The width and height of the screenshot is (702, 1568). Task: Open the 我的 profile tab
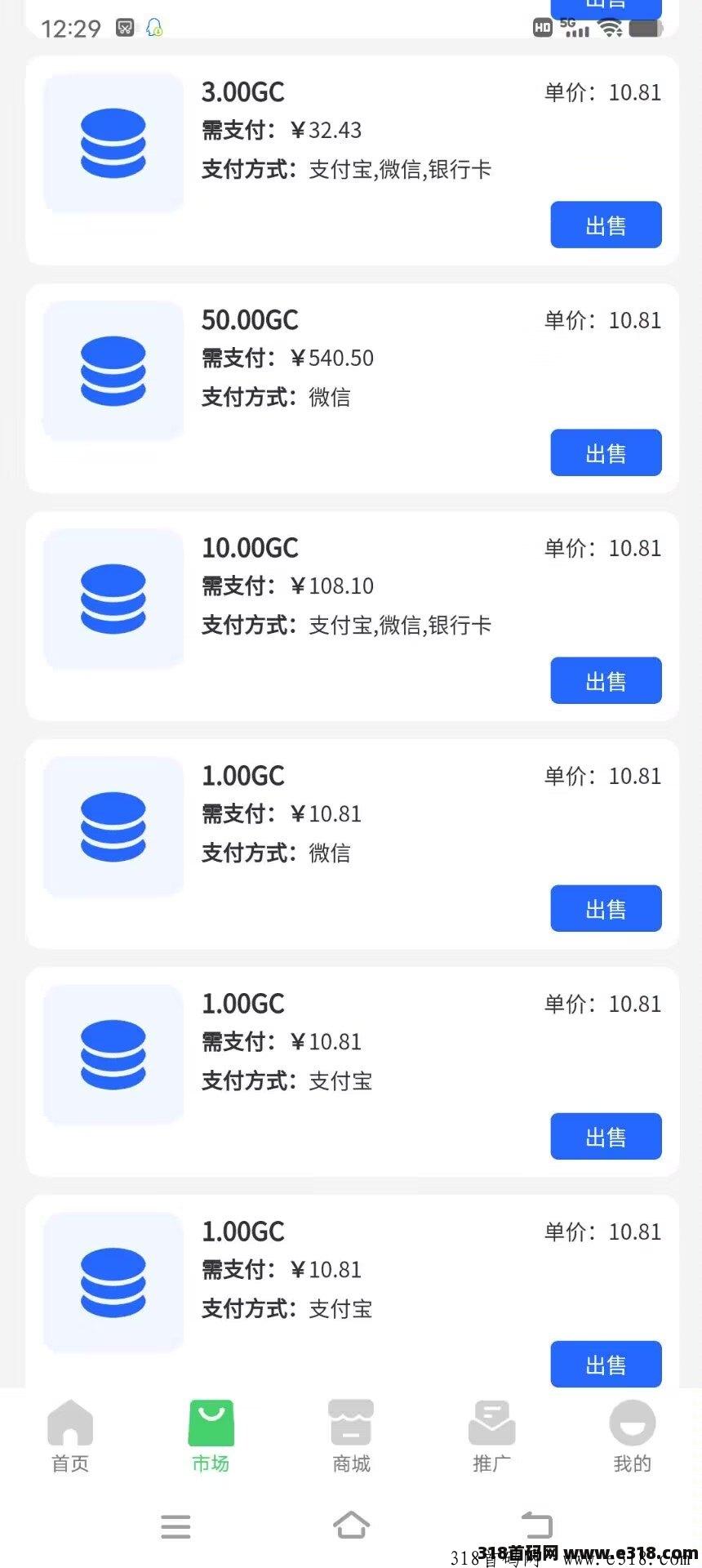(x=632, y=1436)
